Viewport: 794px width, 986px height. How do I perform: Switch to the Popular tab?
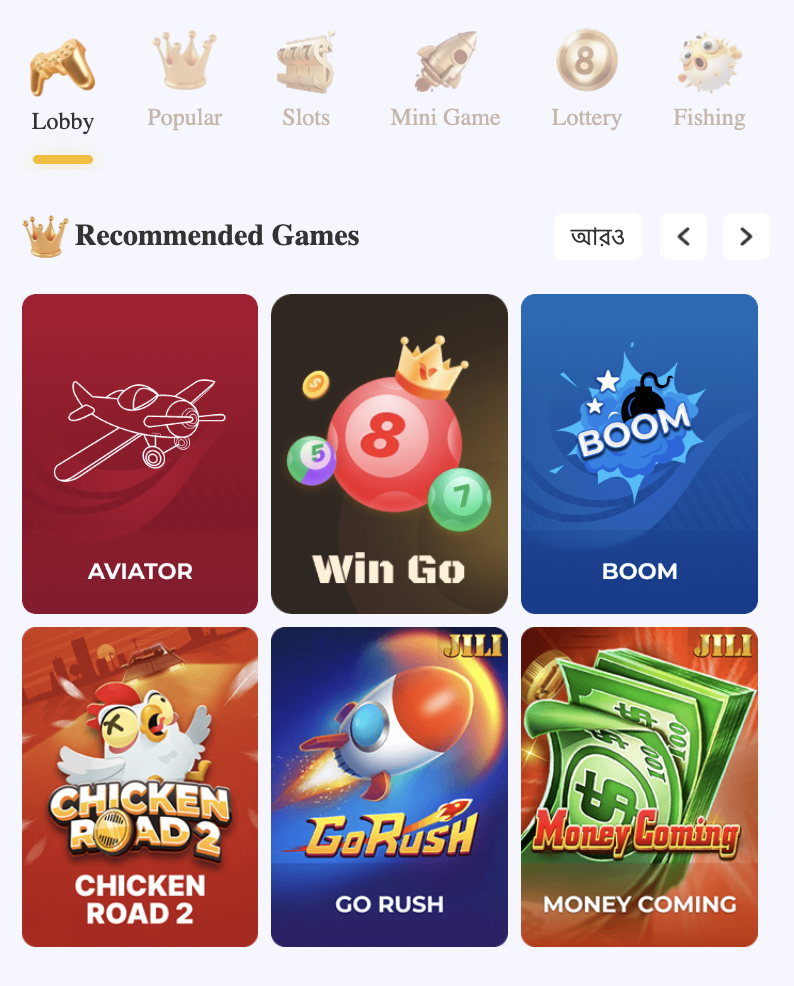pyautogui.click(x=185, y=83)
